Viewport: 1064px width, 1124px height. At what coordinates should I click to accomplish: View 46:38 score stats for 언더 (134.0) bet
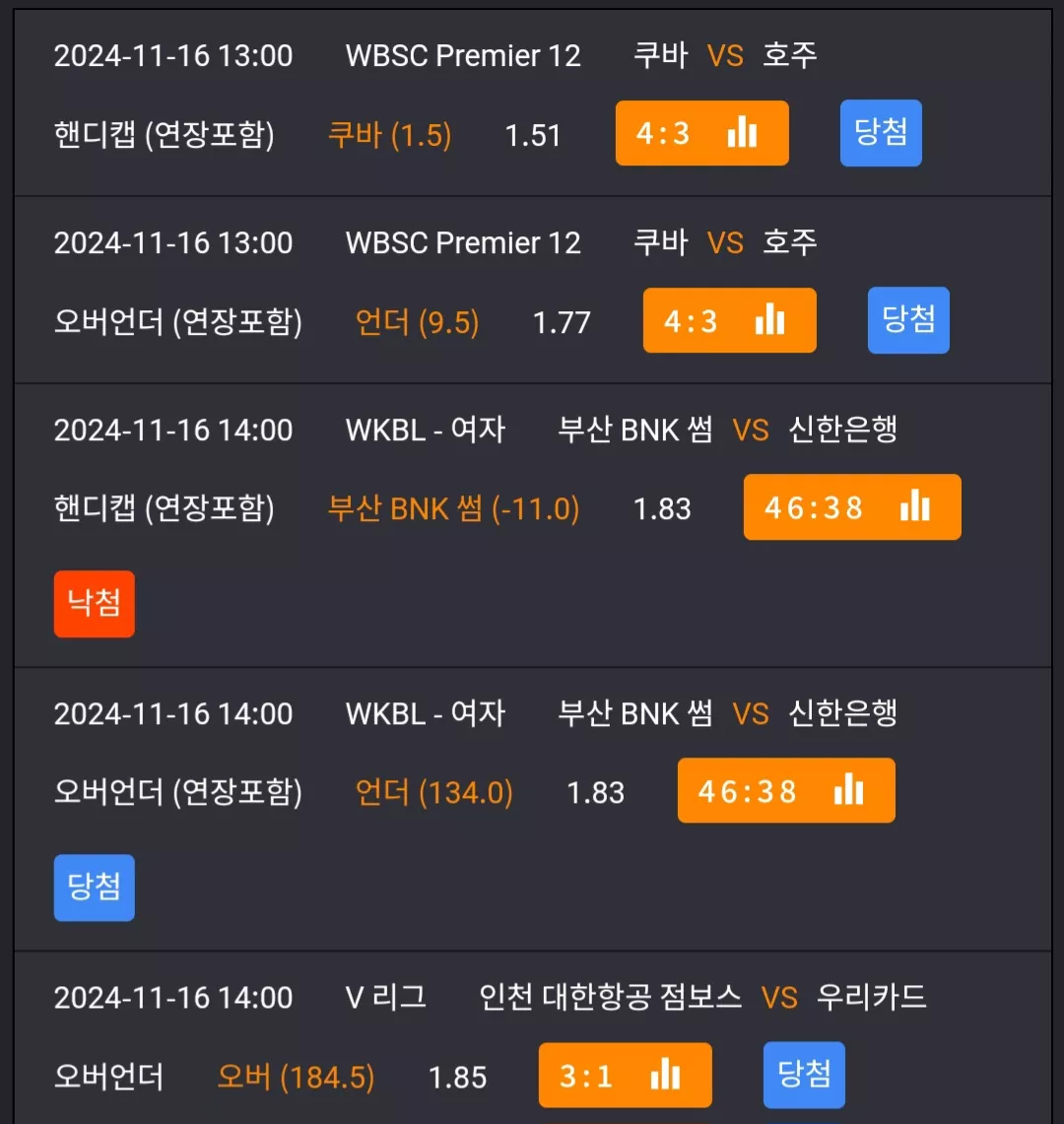[786, 790]
